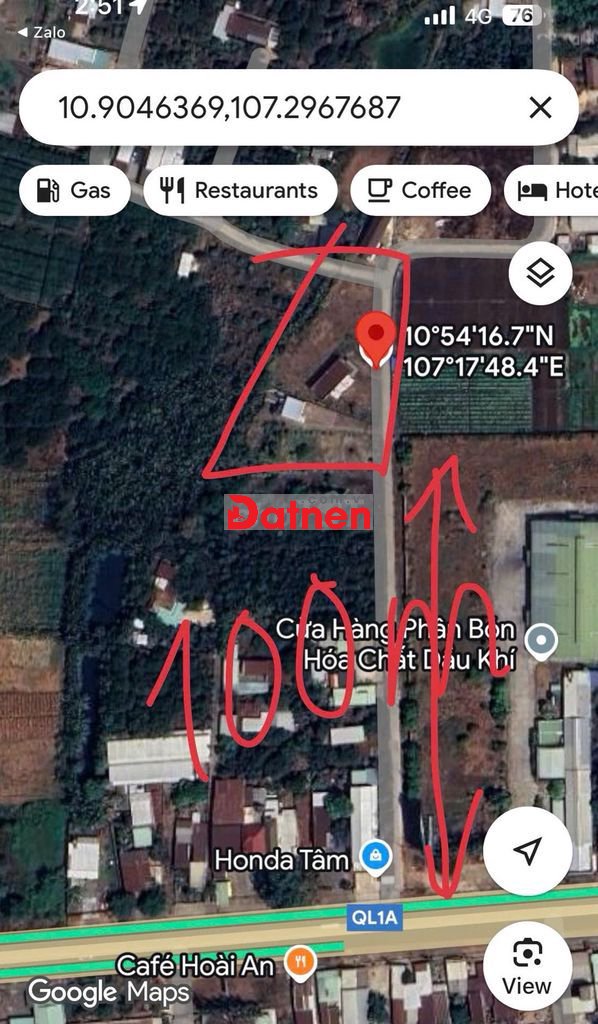Select the Gas chip
Viewport: 598px width, 1024px height.
point(74,191)
